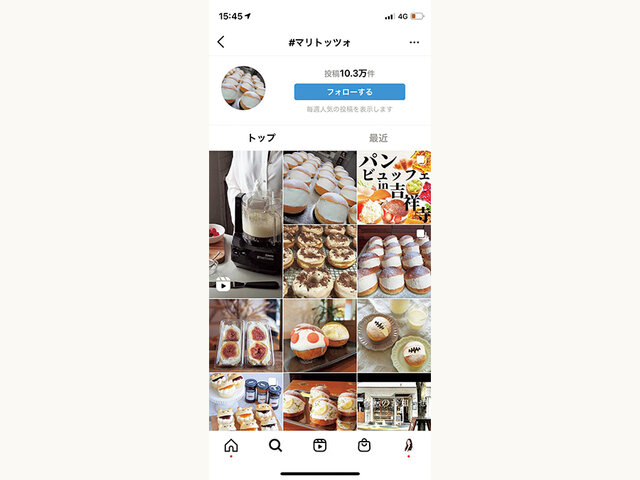Open the mushroom-shaped maritozzo post
Image resolution: width=640 pixels, height=480 pixels.
[x=319, y=335]
